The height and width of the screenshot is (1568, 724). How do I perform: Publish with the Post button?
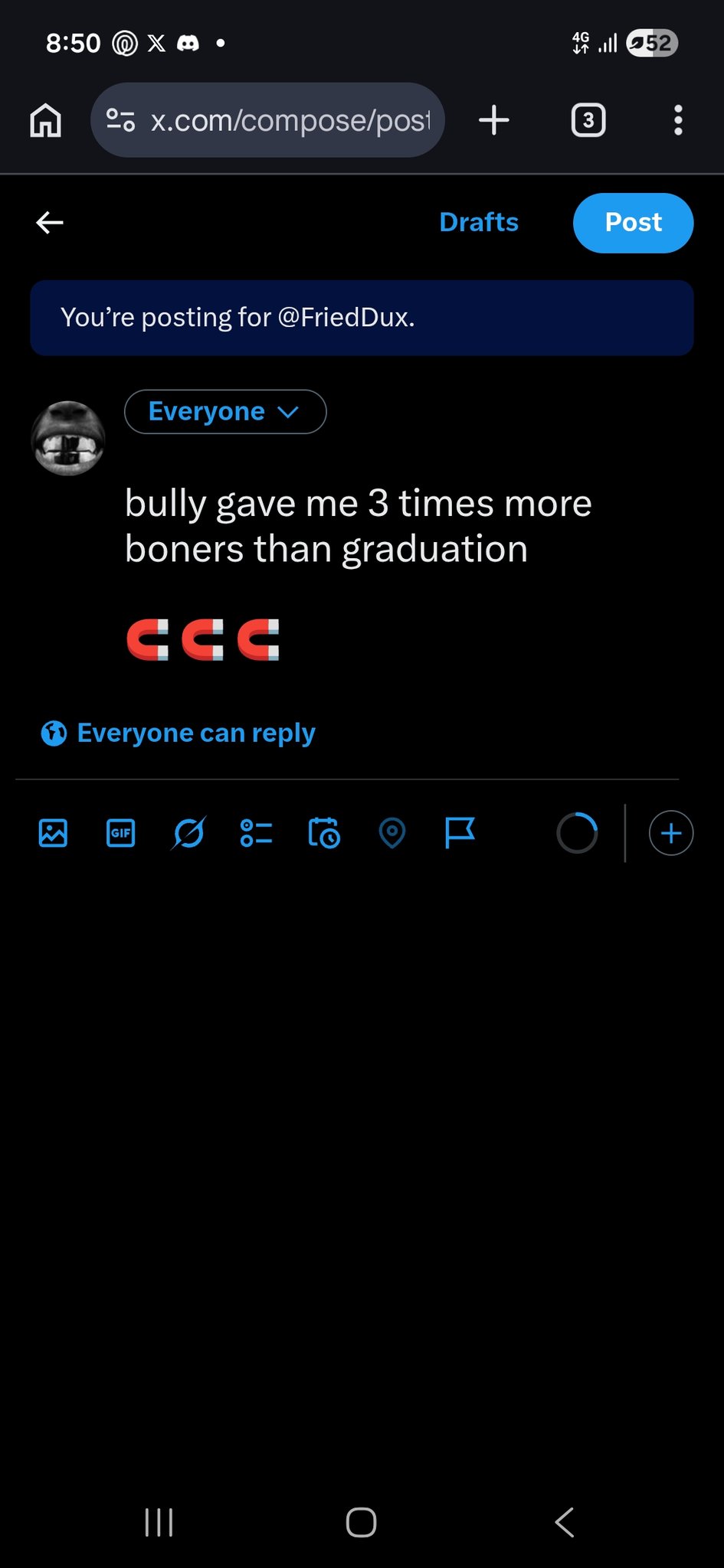[633, 223]
